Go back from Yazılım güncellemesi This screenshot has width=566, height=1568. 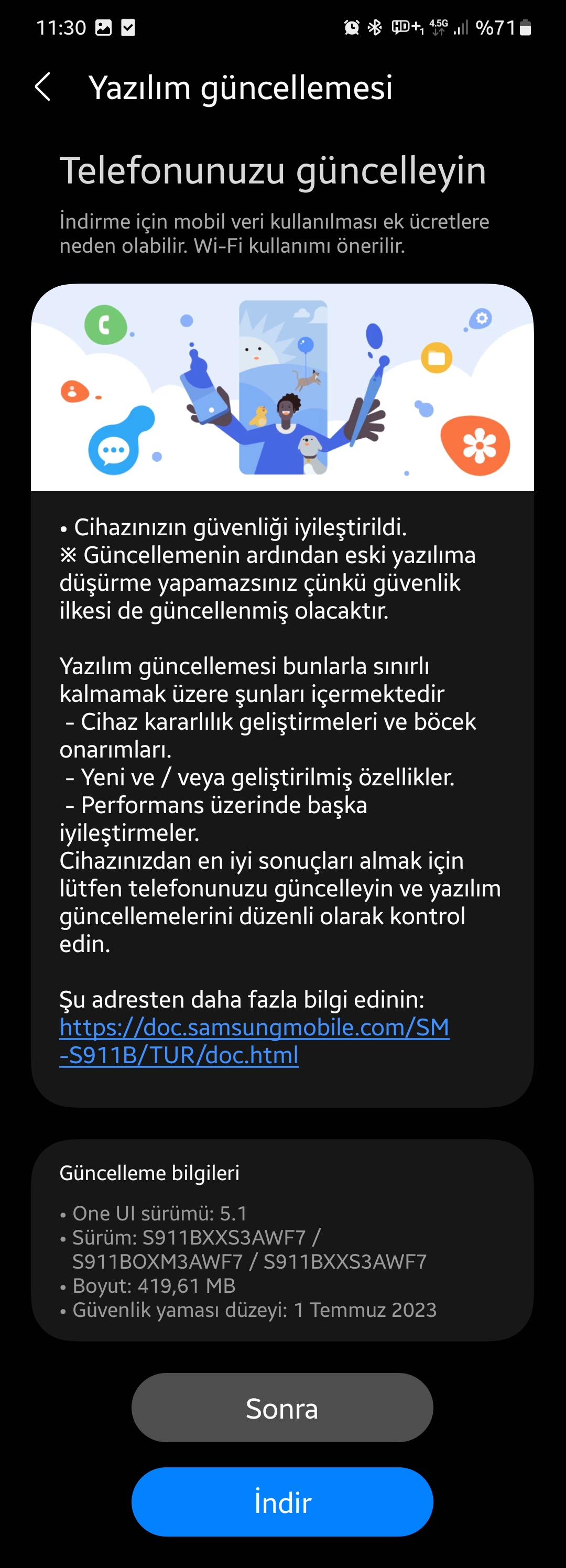[x=42, y=87]
